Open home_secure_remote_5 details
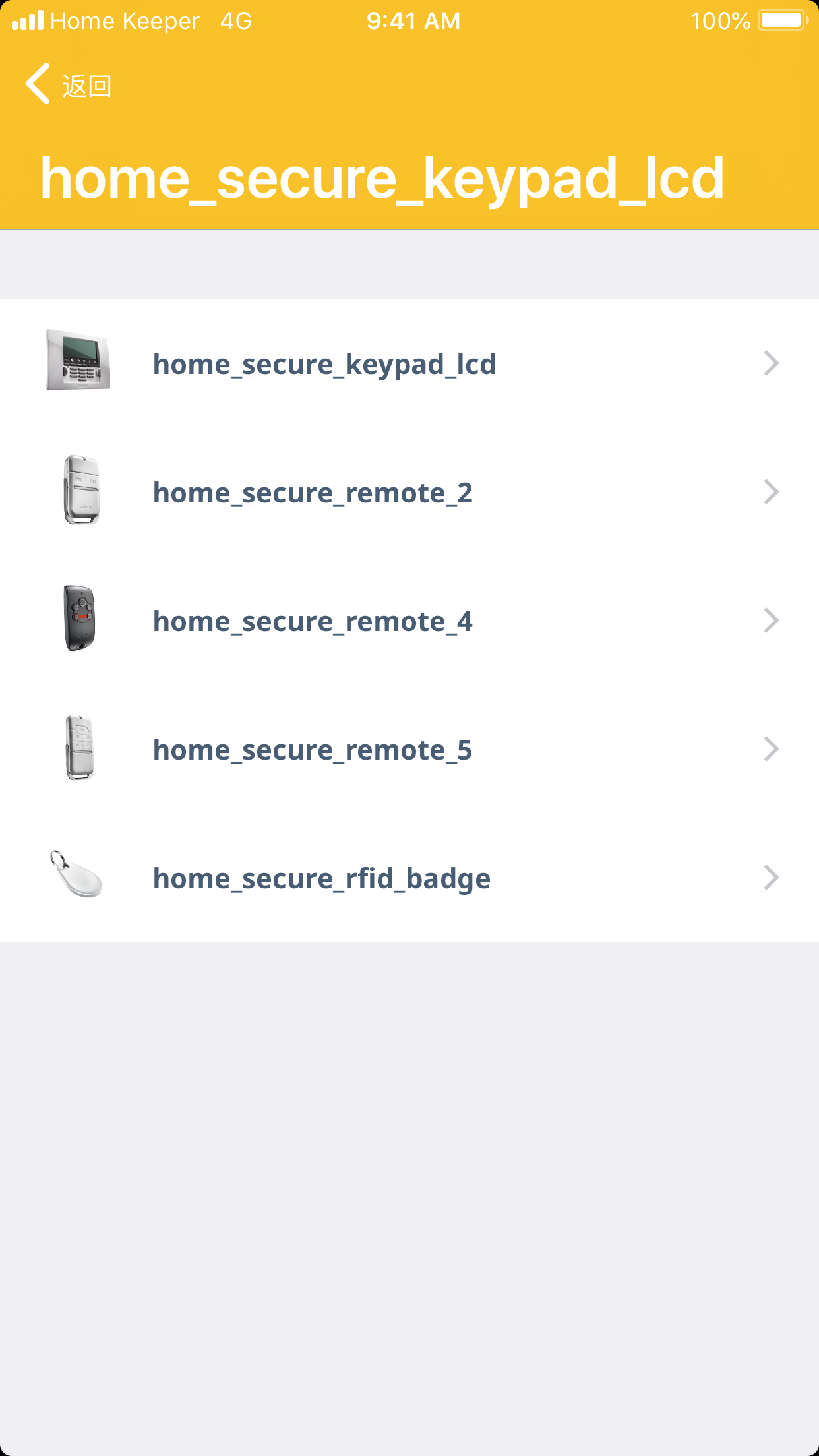Screen dimensions: 819x1456 (x=409, y=749)
